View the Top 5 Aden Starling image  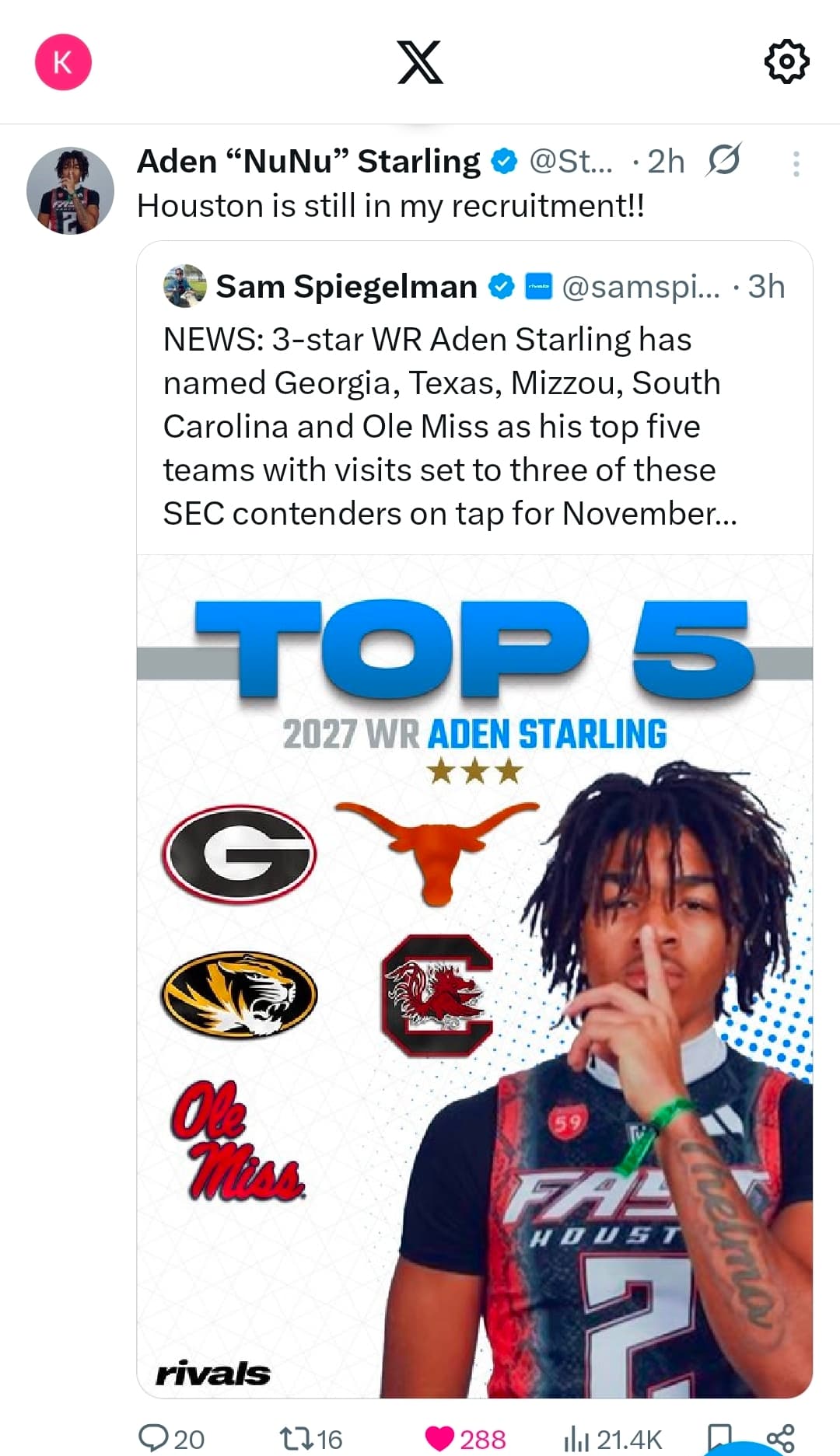point(474,976)
